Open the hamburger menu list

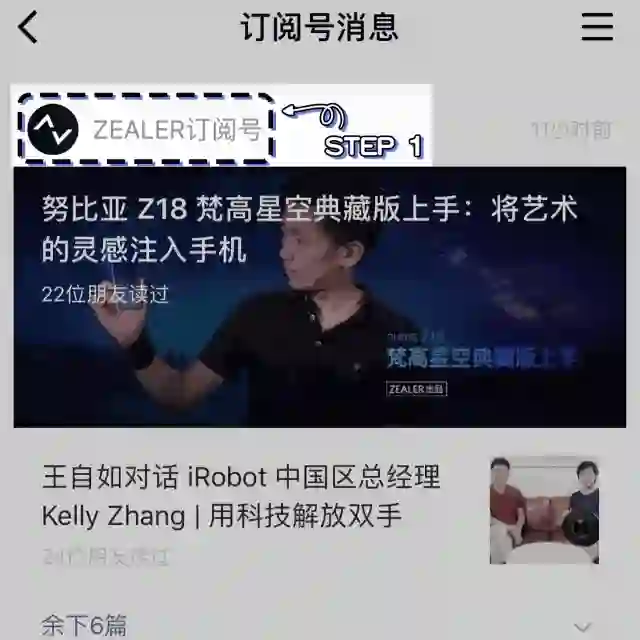coord(597,27)
